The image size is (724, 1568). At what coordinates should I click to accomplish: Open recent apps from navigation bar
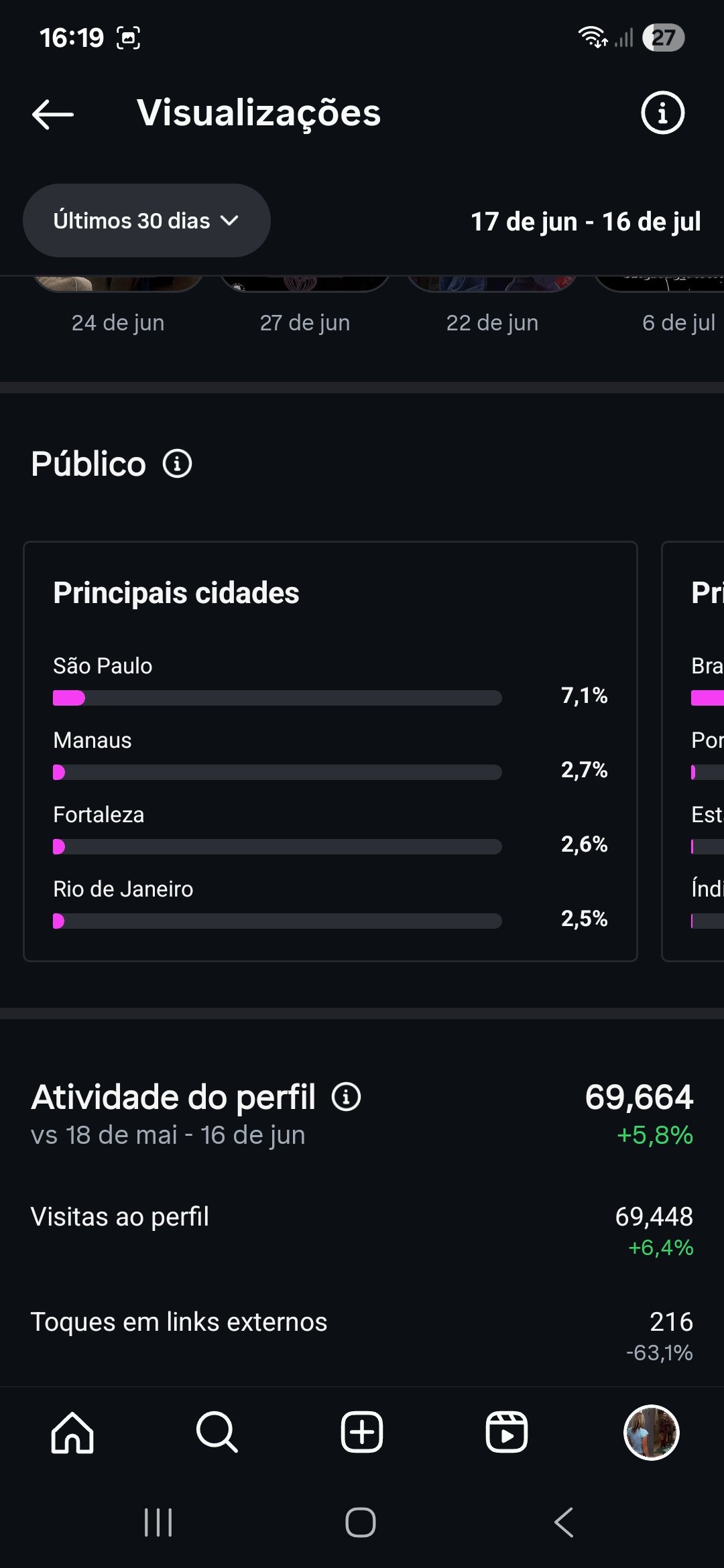point(159,1522)
